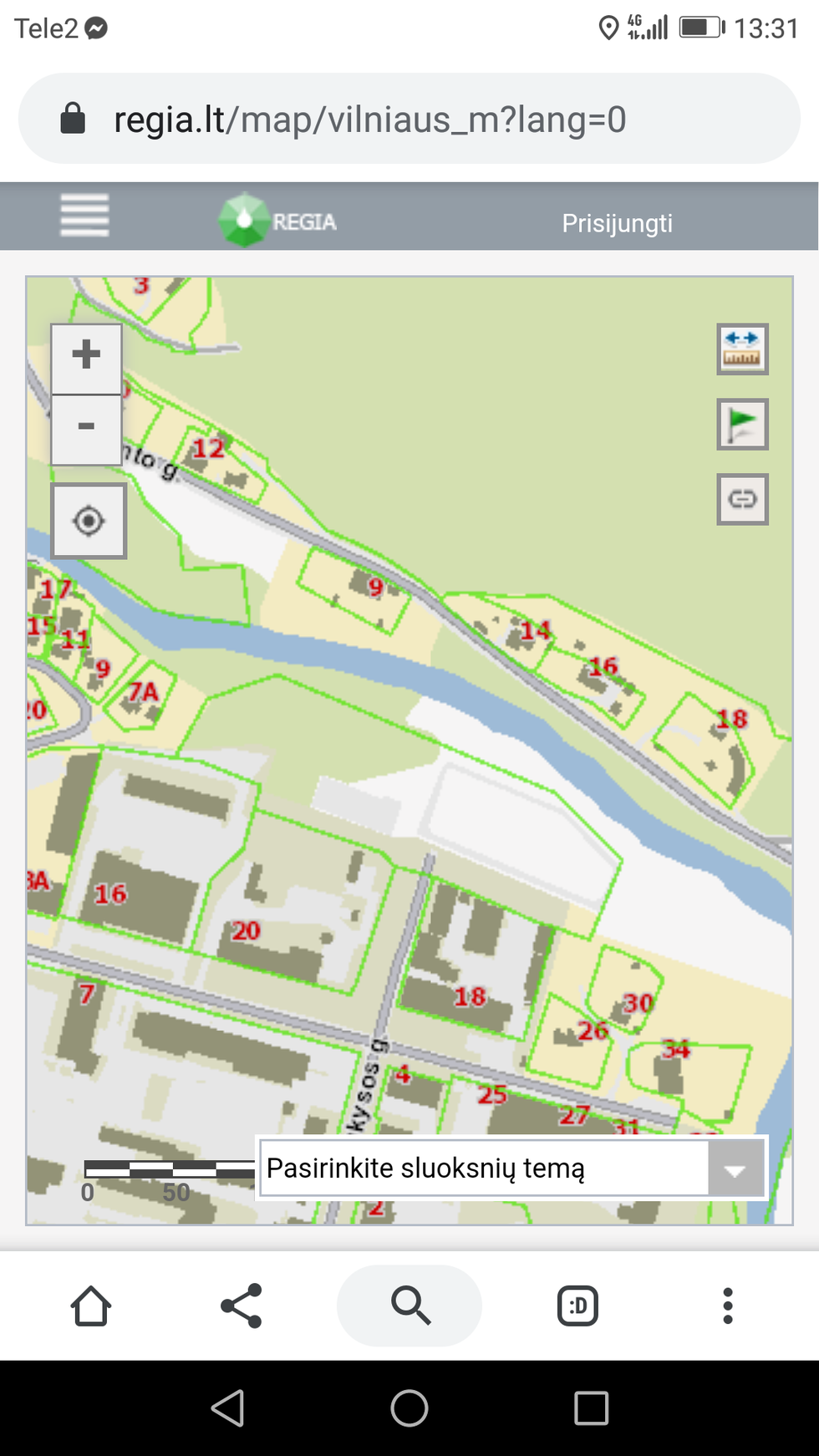819x1456 pixels.
Task: Open the ruler measurement tool
Action: tap(742, 349)
